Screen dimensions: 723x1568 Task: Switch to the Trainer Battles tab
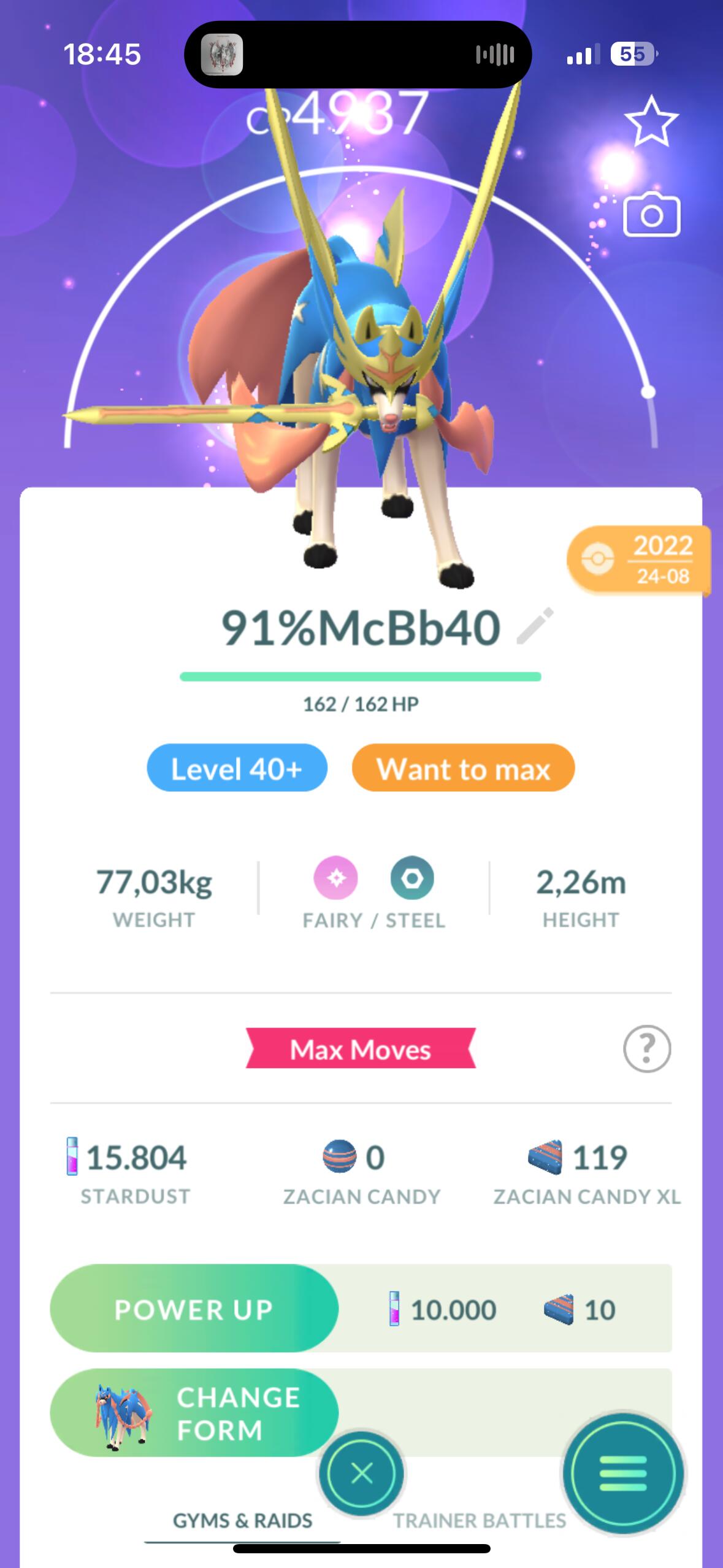(480, 1521)
